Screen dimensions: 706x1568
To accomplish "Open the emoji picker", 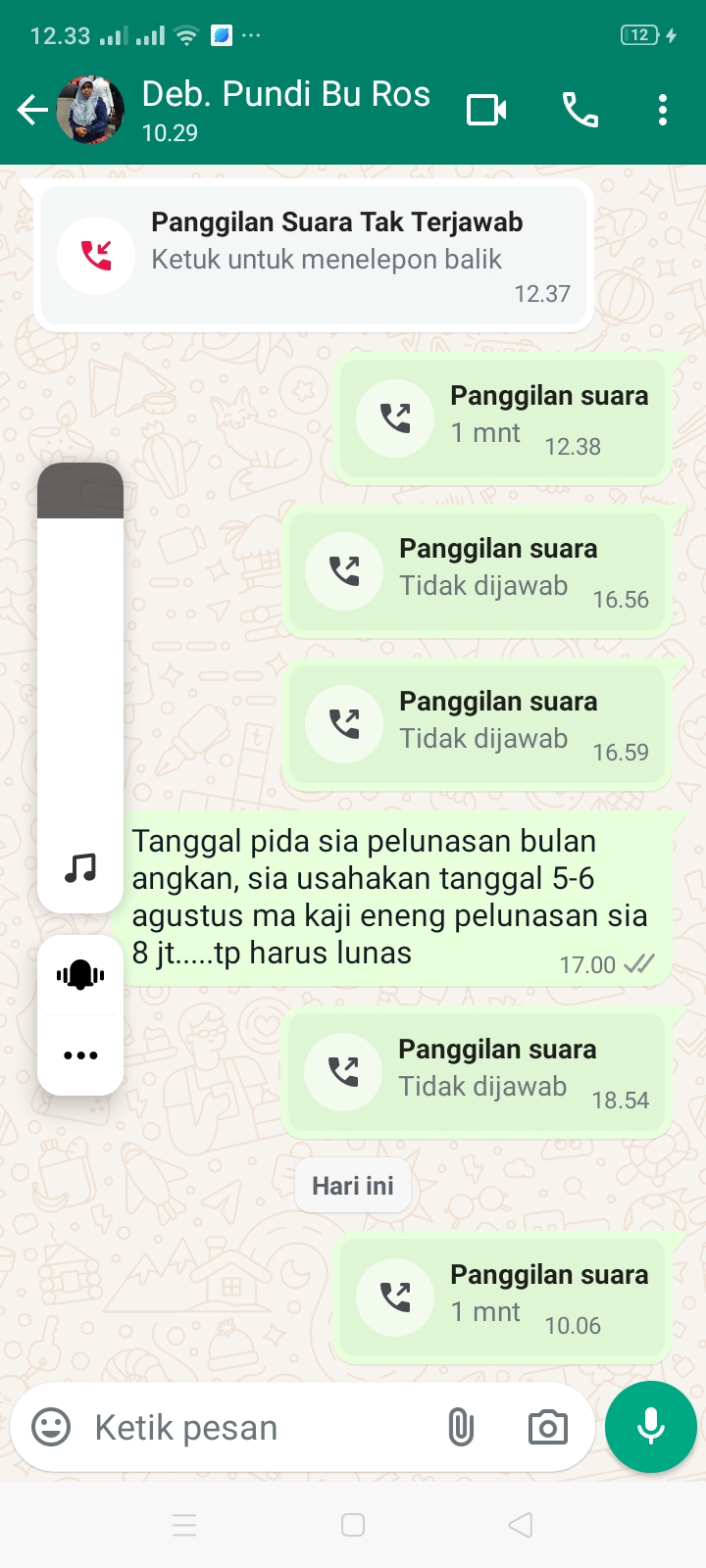I will point(51,1427).
